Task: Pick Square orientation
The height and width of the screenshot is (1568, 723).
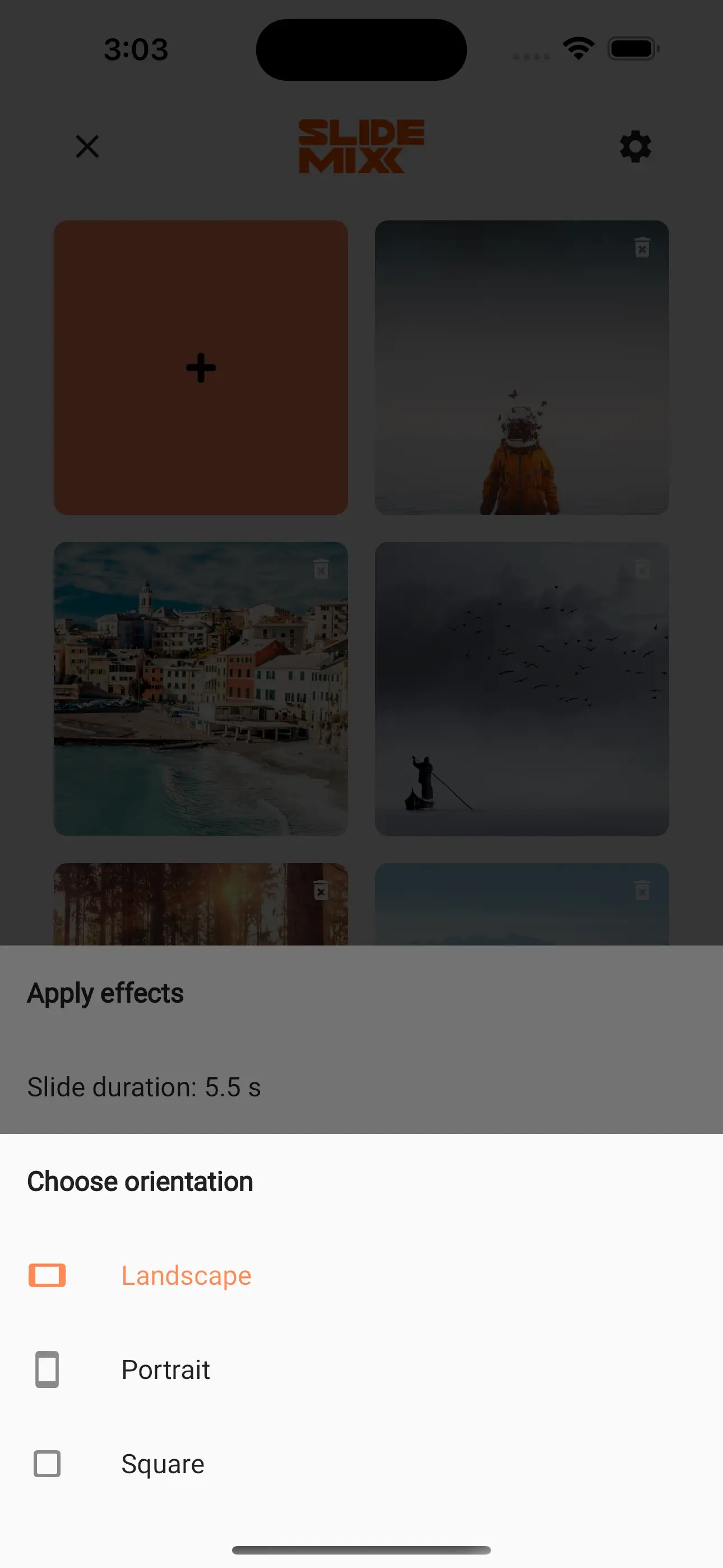Action: pyautogui.click(x=163, y=1464)
